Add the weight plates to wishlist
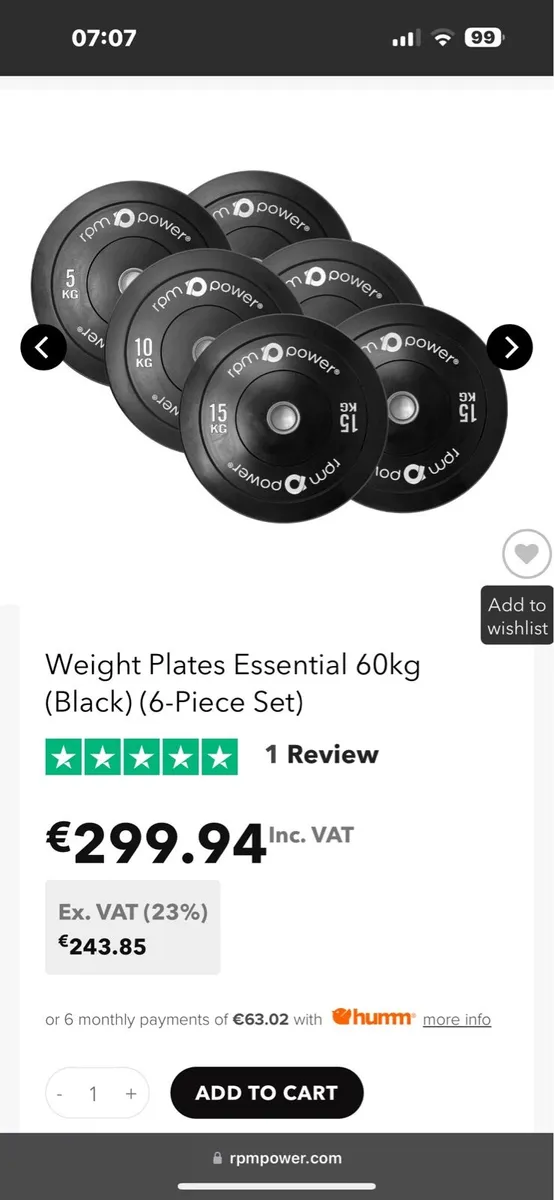This screenshot has height=1200, width=554. click(x=527, y=553)
